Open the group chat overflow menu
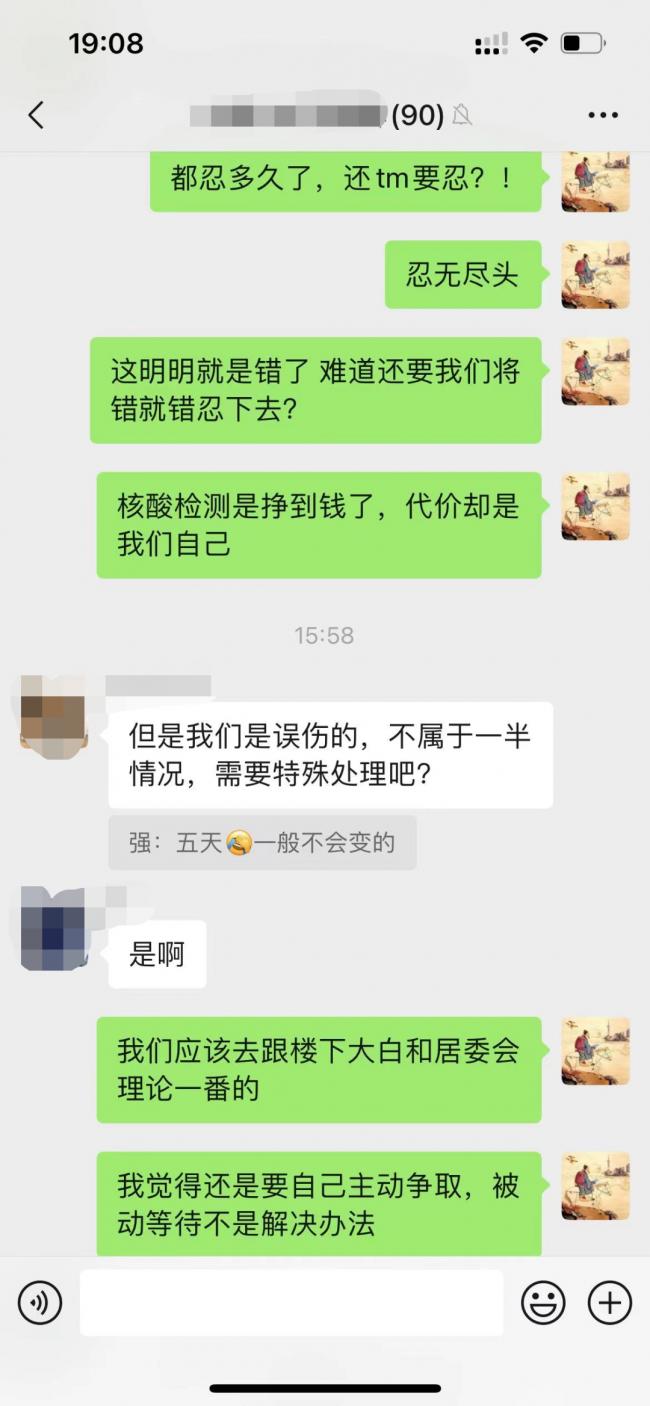This screenshot has width=650, height=1406. point(603,116)
